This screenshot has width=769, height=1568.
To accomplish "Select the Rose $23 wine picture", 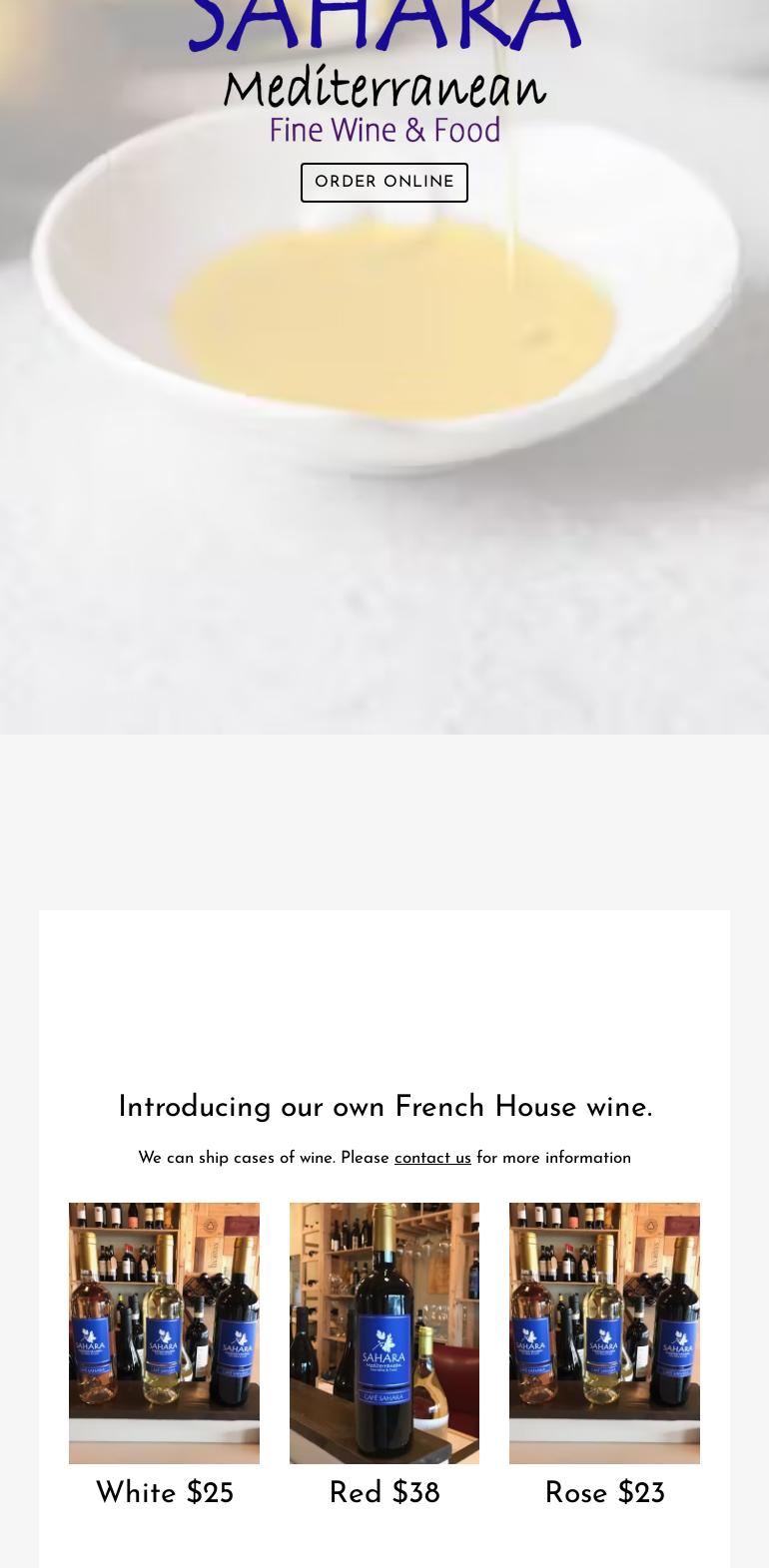I will tap(604, 1332).
